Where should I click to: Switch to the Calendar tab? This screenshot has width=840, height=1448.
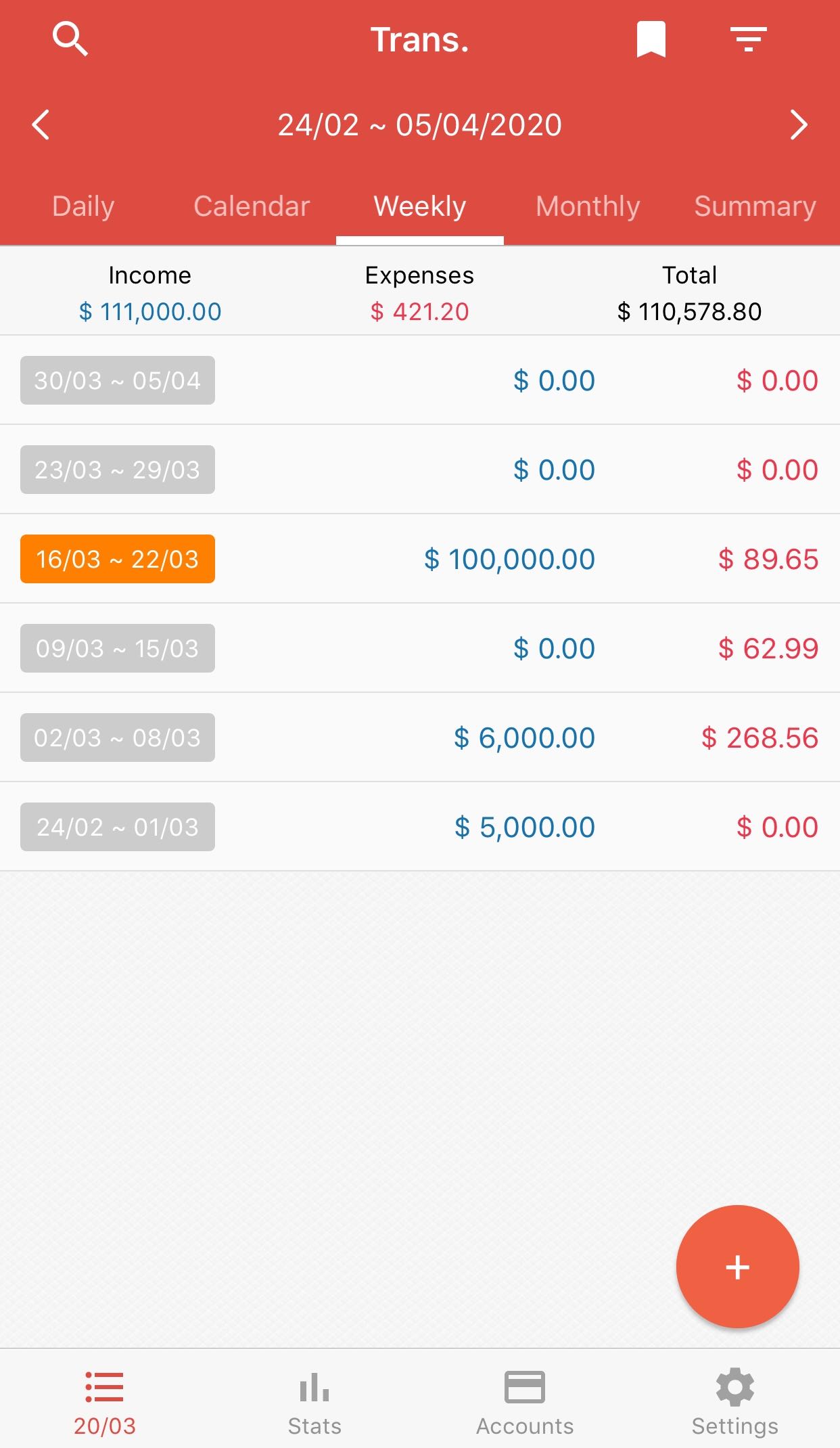click(252, 206)
